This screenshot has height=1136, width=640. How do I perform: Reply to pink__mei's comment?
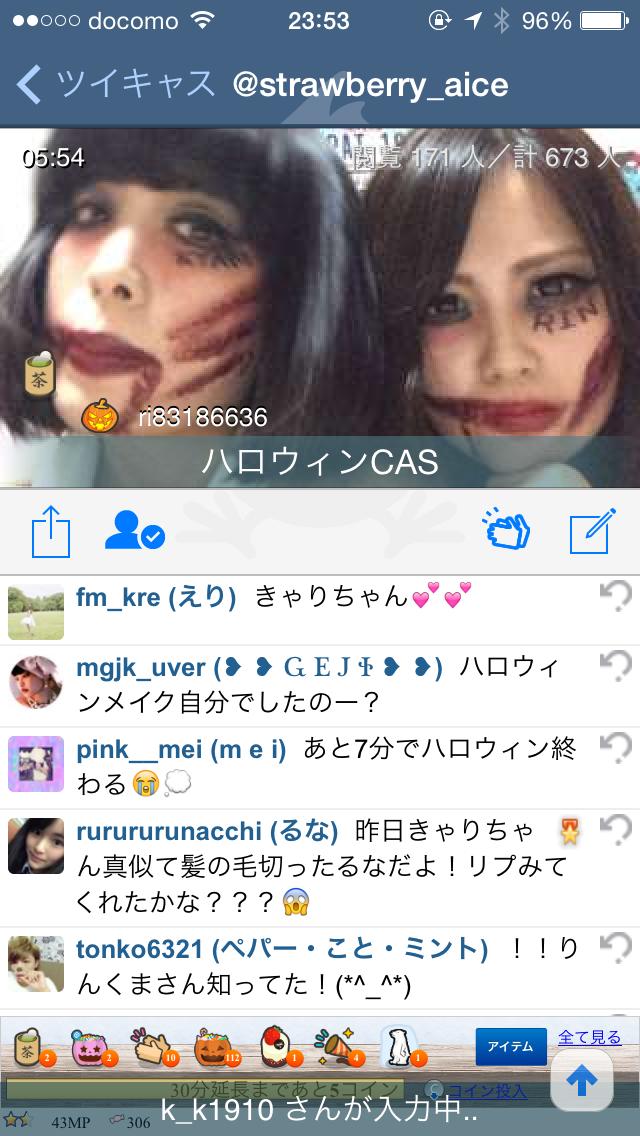pyautogui.click(x=616, y=747)
